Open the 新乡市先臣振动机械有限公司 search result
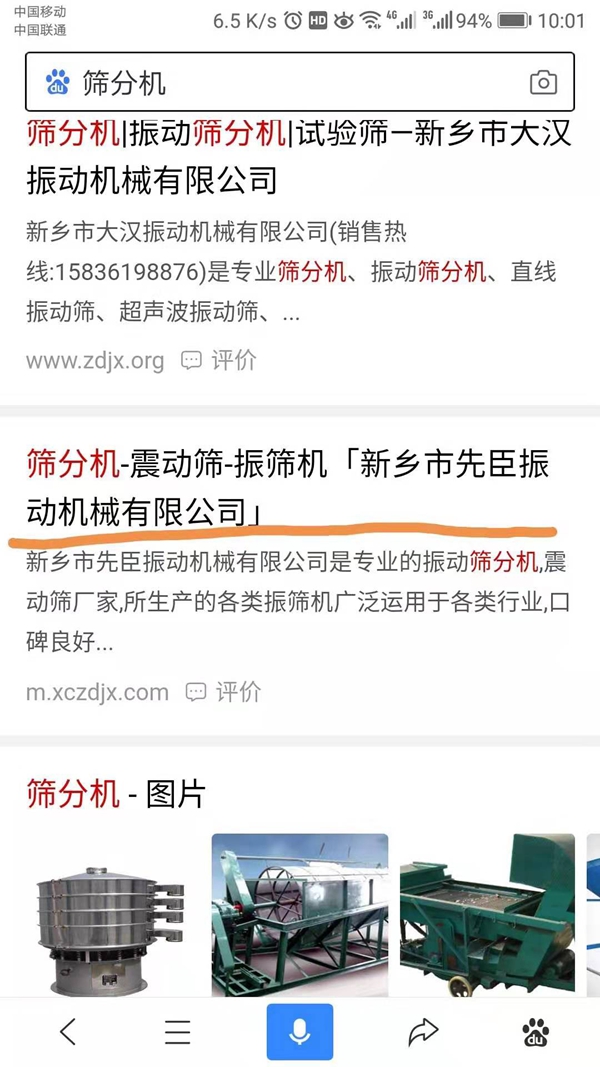 288,488
